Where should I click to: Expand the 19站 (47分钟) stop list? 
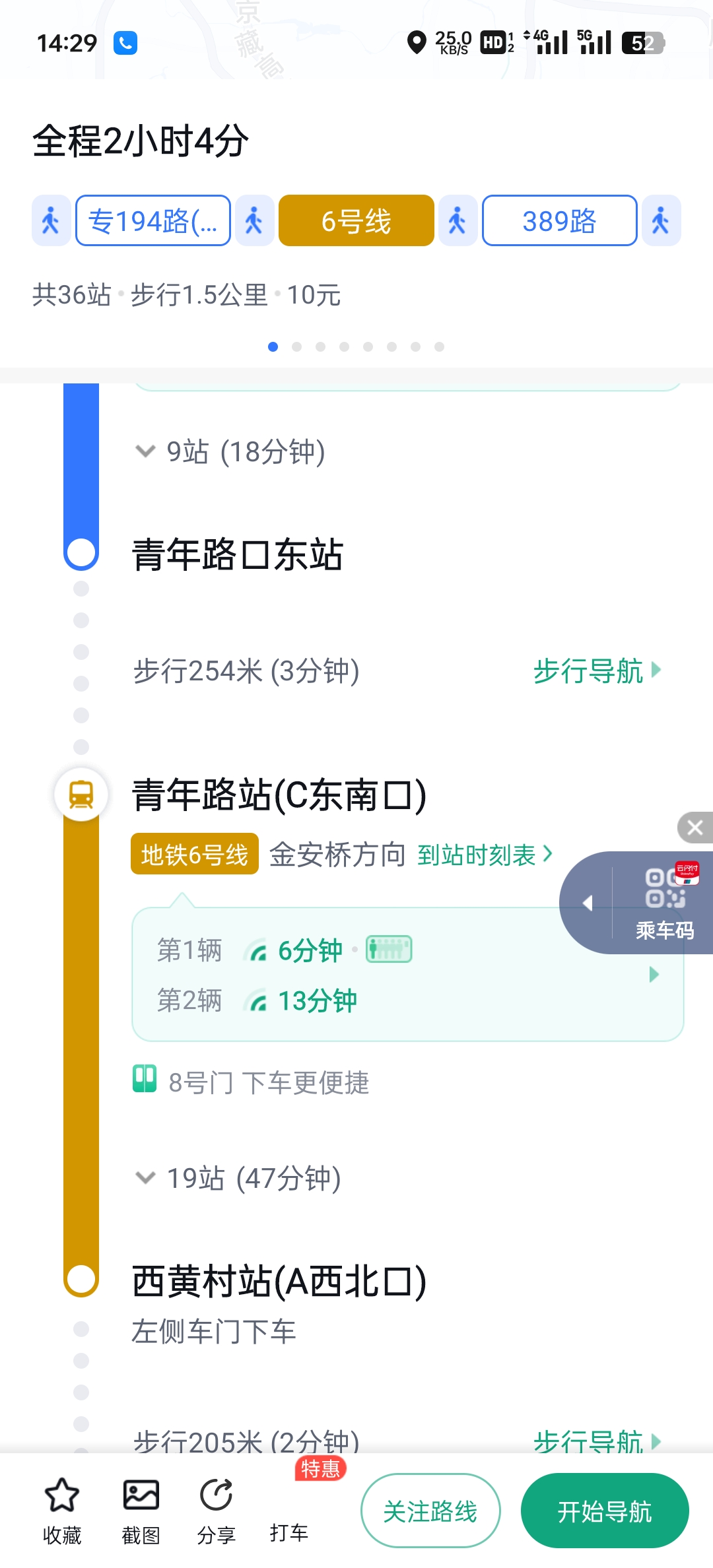click(239, 1178)
